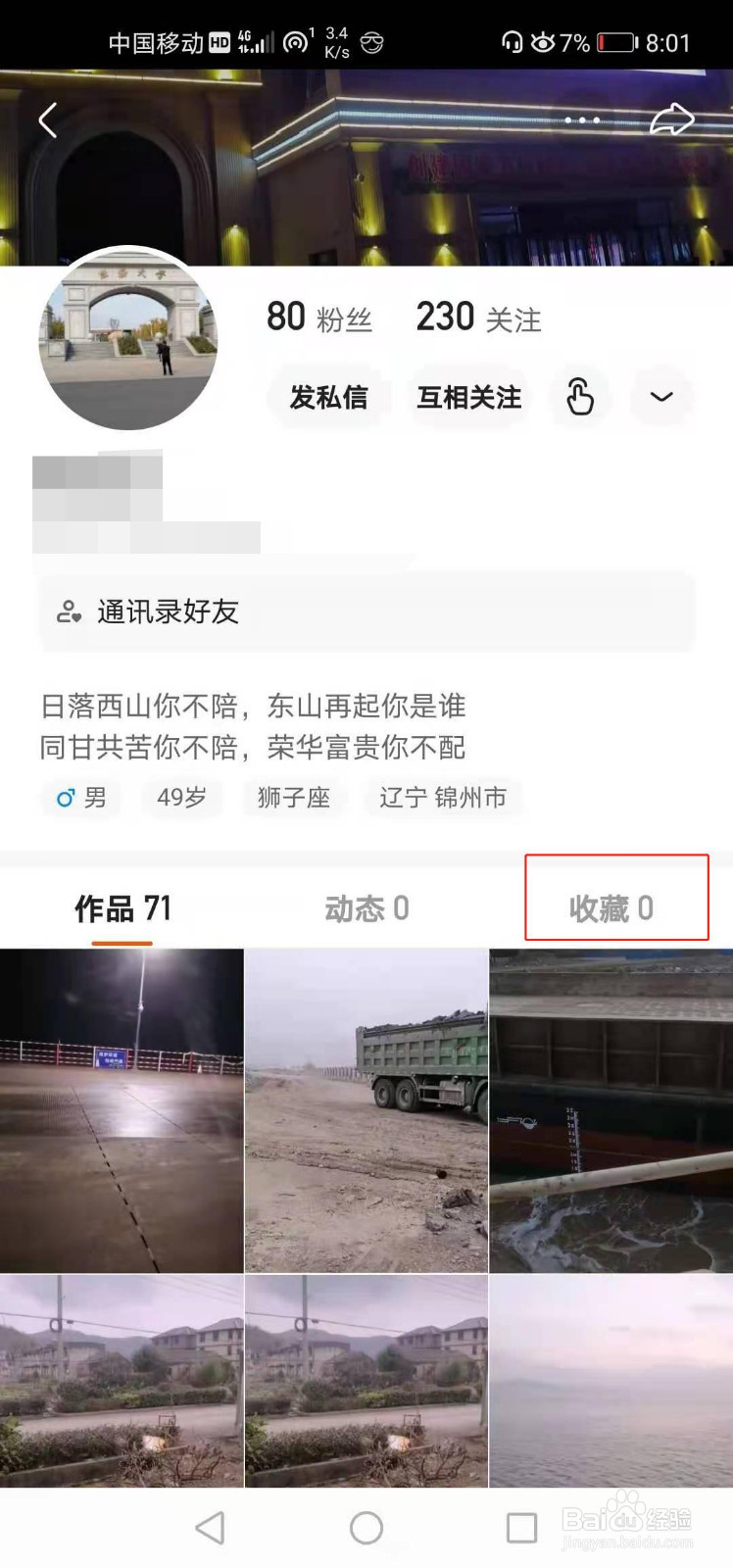733x1568 pixels.
Task: View the 230 关注 following list
Action: pos(478,318)
